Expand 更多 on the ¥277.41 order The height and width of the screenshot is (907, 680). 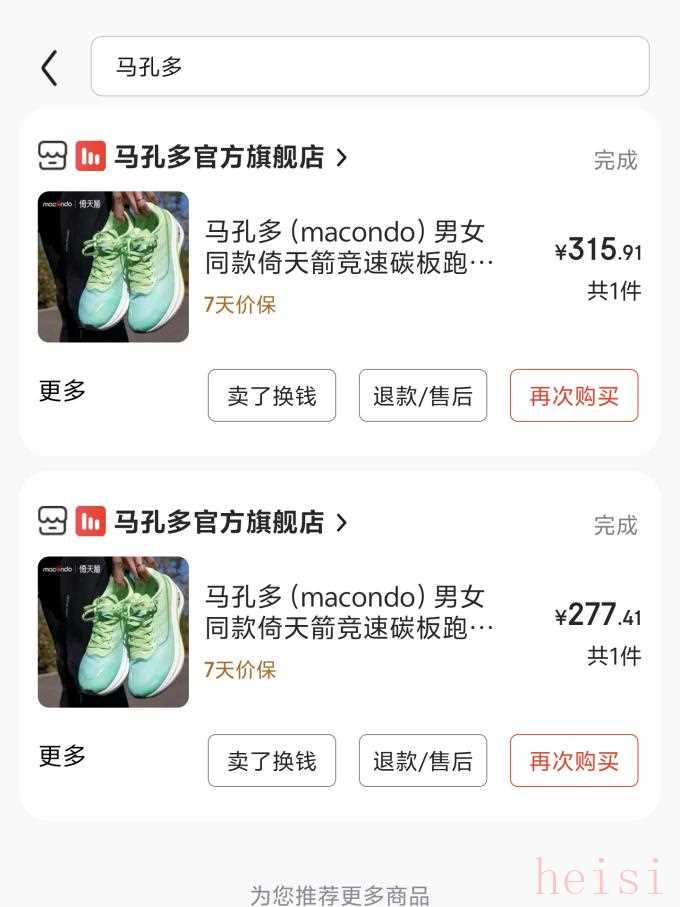tap(62, 756)
